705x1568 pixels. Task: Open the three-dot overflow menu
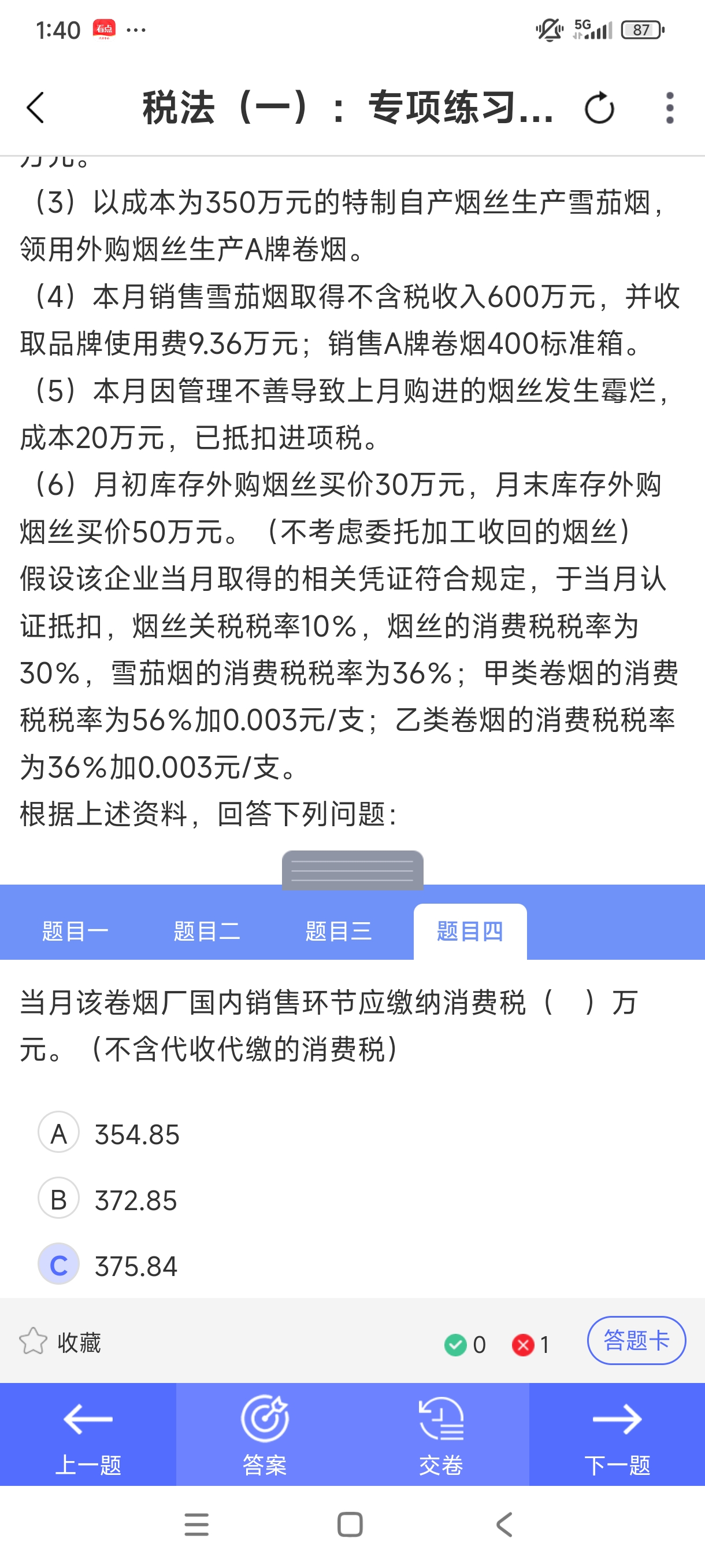(x=669, y=108)
